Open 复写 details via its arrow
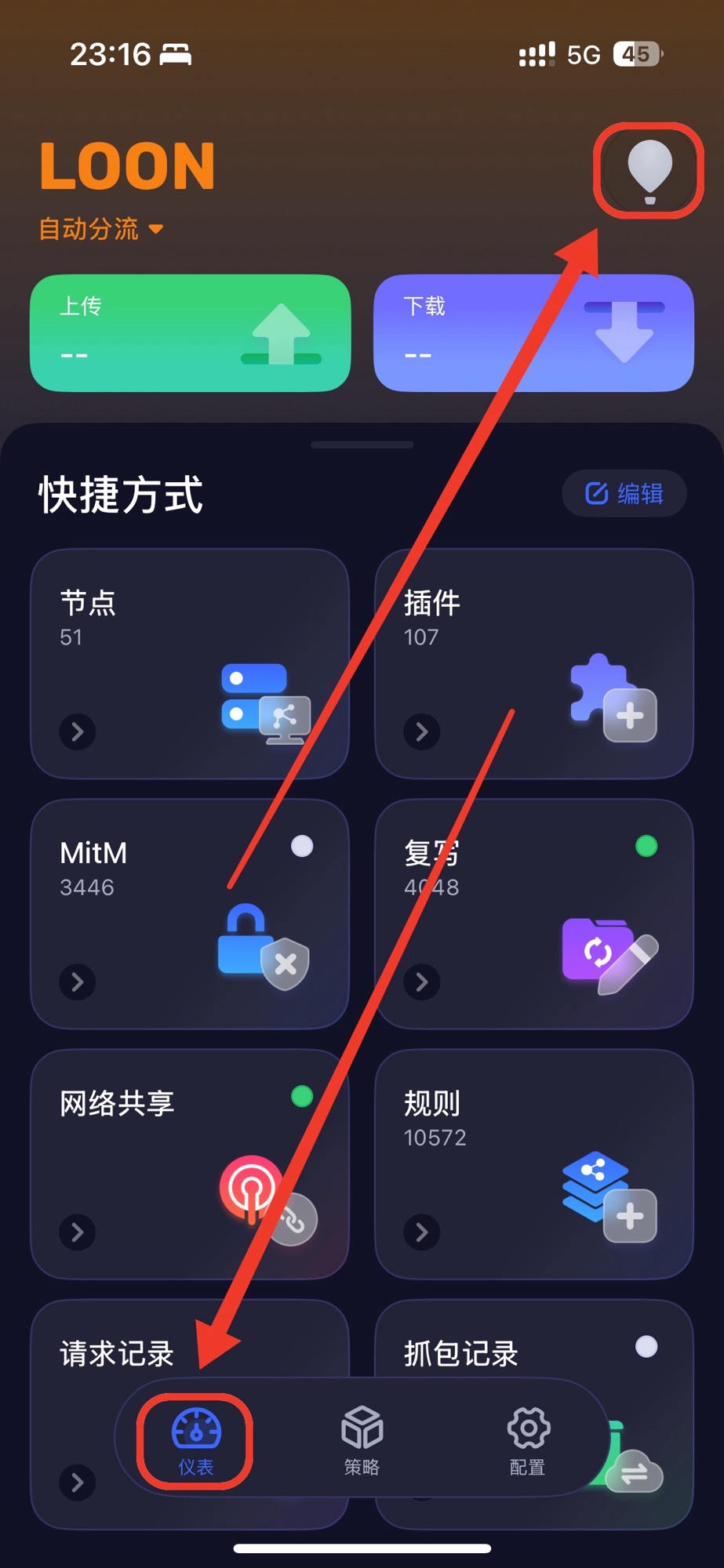The height and width of the screenshot is (1568, 724). click(x=422, y=982)
